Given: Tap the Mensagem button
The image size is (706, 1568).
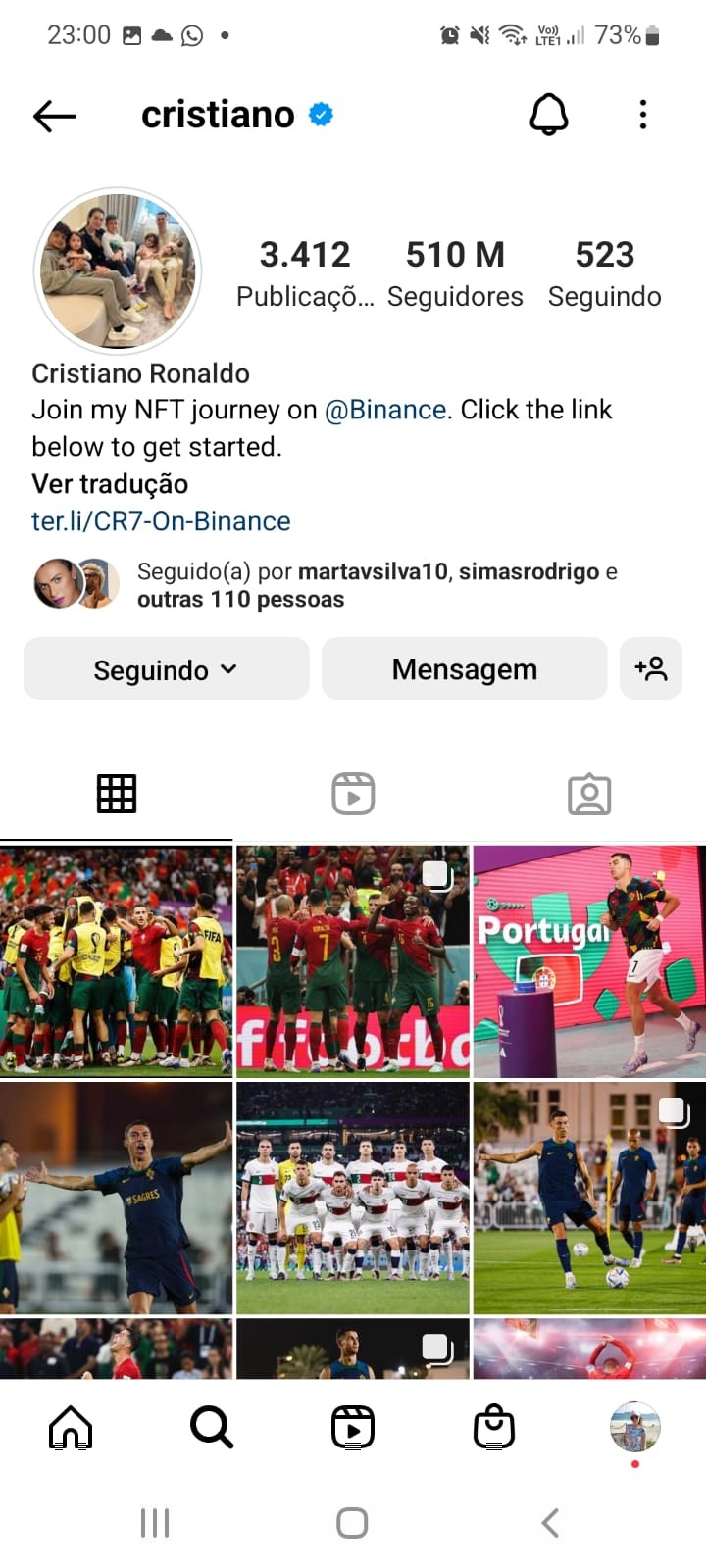Looking at the screenshot, I should point(465,669).
